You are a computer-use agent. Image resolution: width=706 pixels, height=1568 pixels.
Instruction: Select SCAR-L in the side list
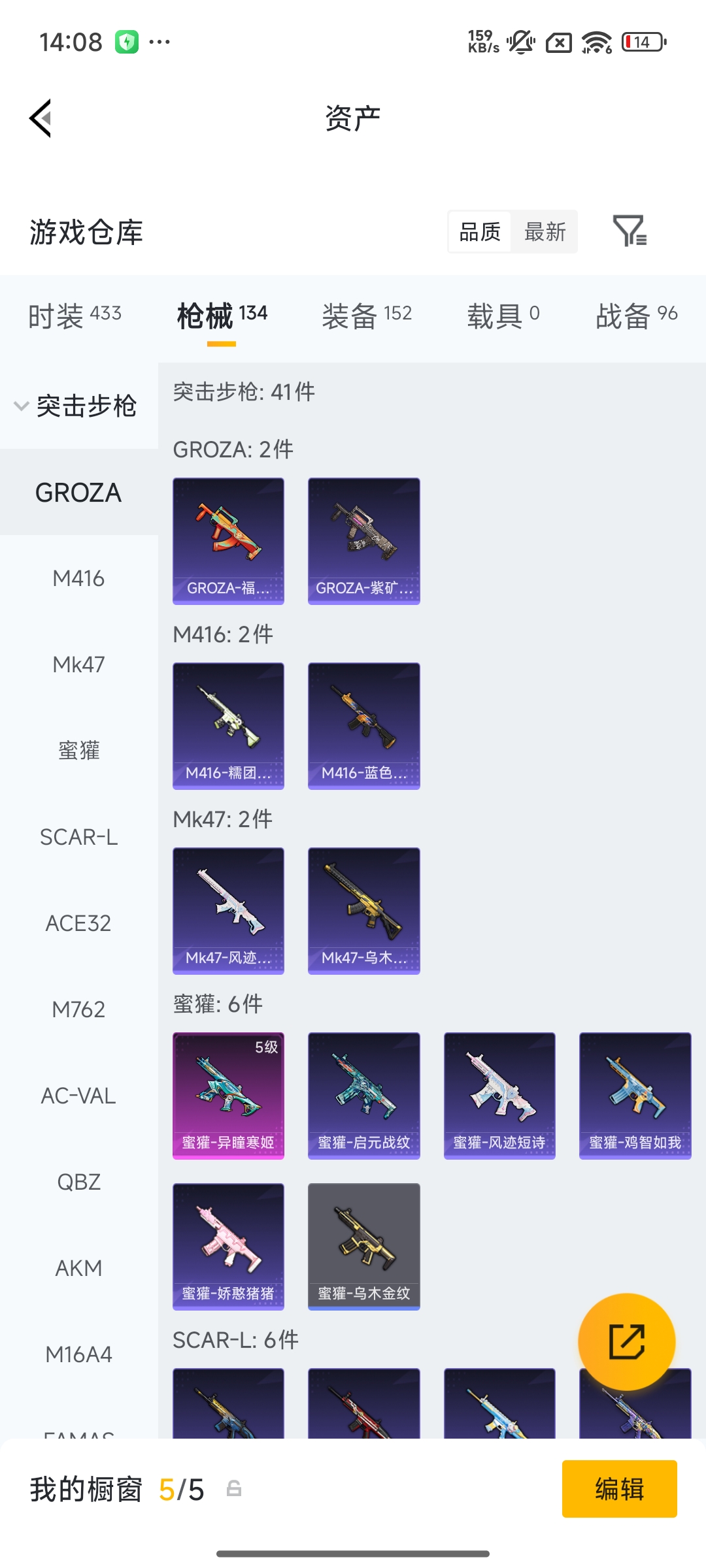[x=78, y=837]
